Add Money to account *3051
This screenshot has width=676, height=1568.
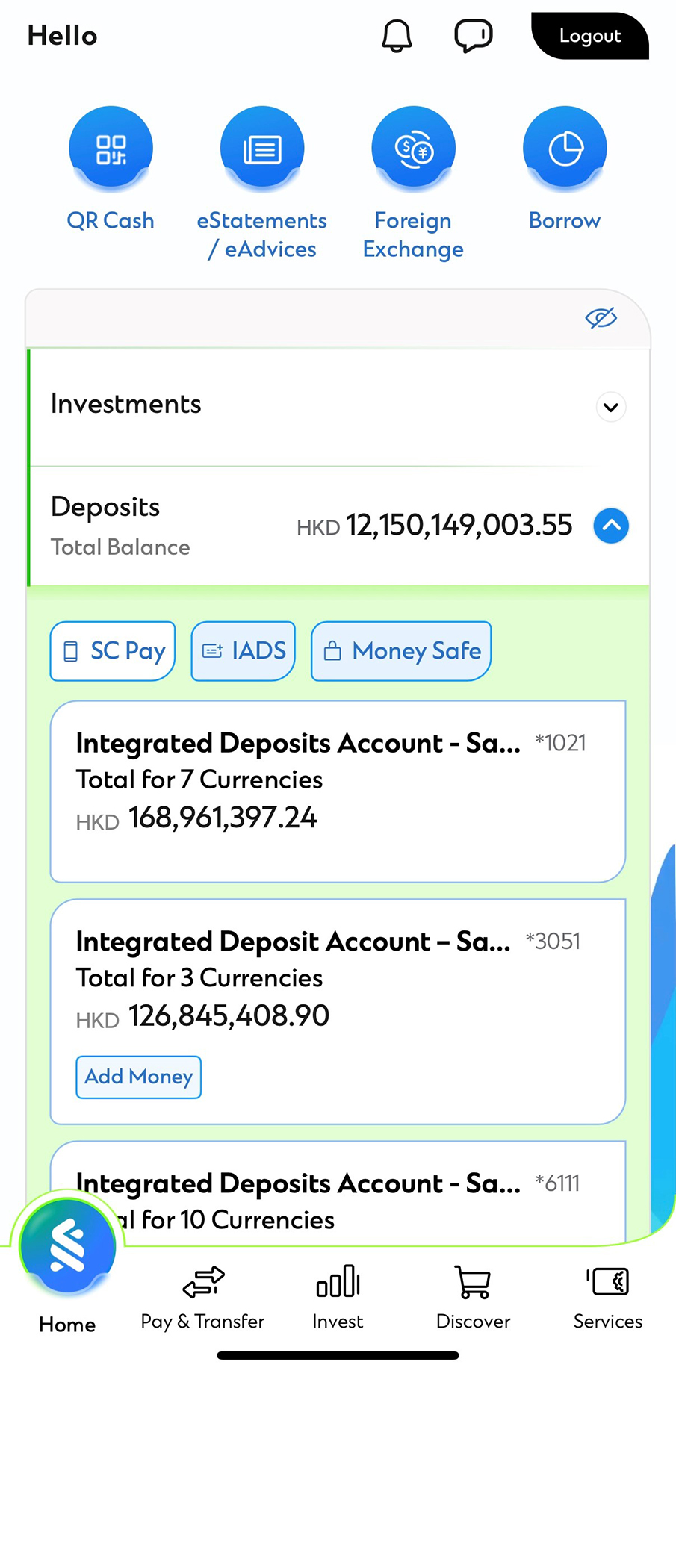click(x=138, y=1077)
